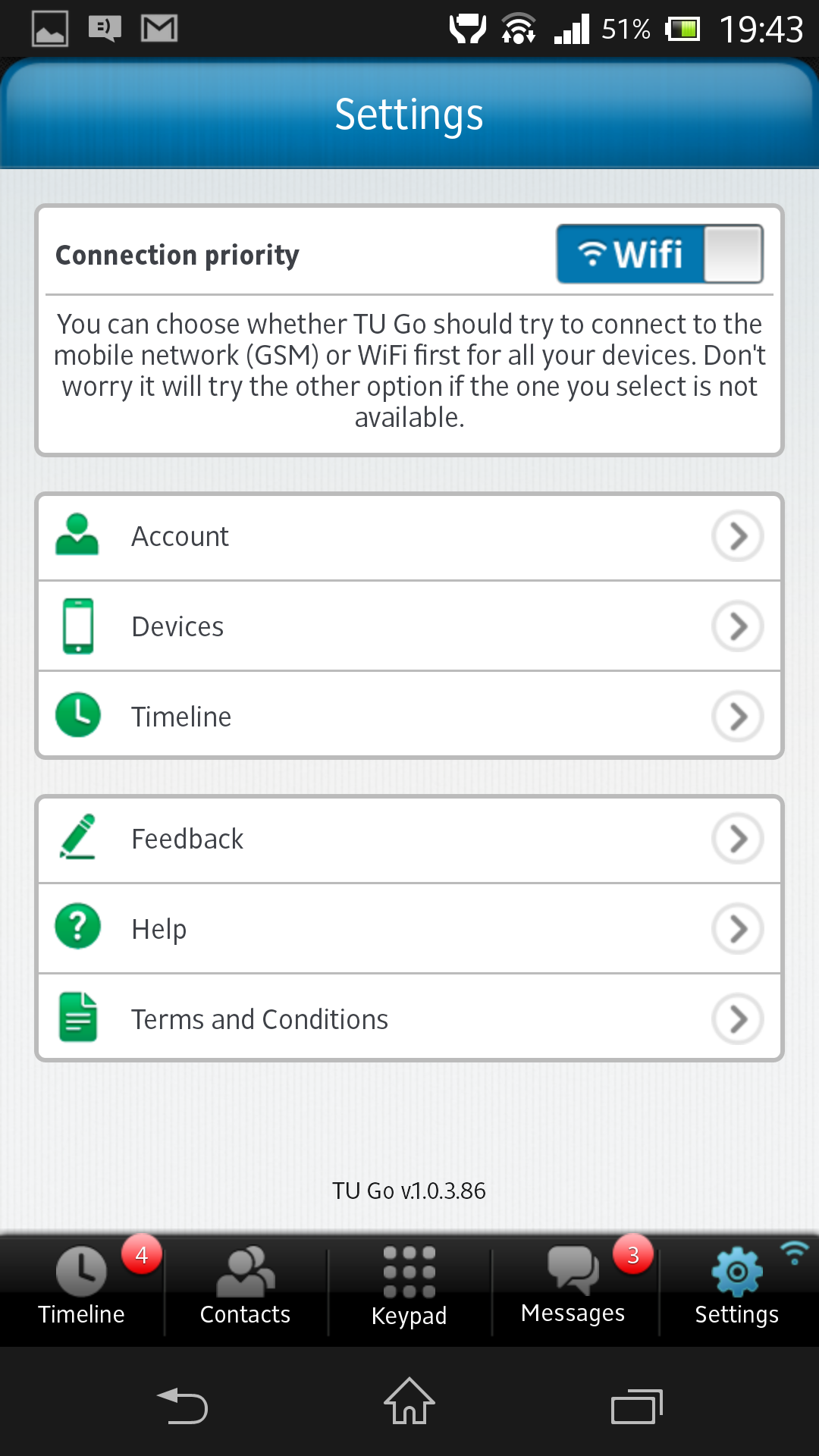Open Account settings

point(409,537)
